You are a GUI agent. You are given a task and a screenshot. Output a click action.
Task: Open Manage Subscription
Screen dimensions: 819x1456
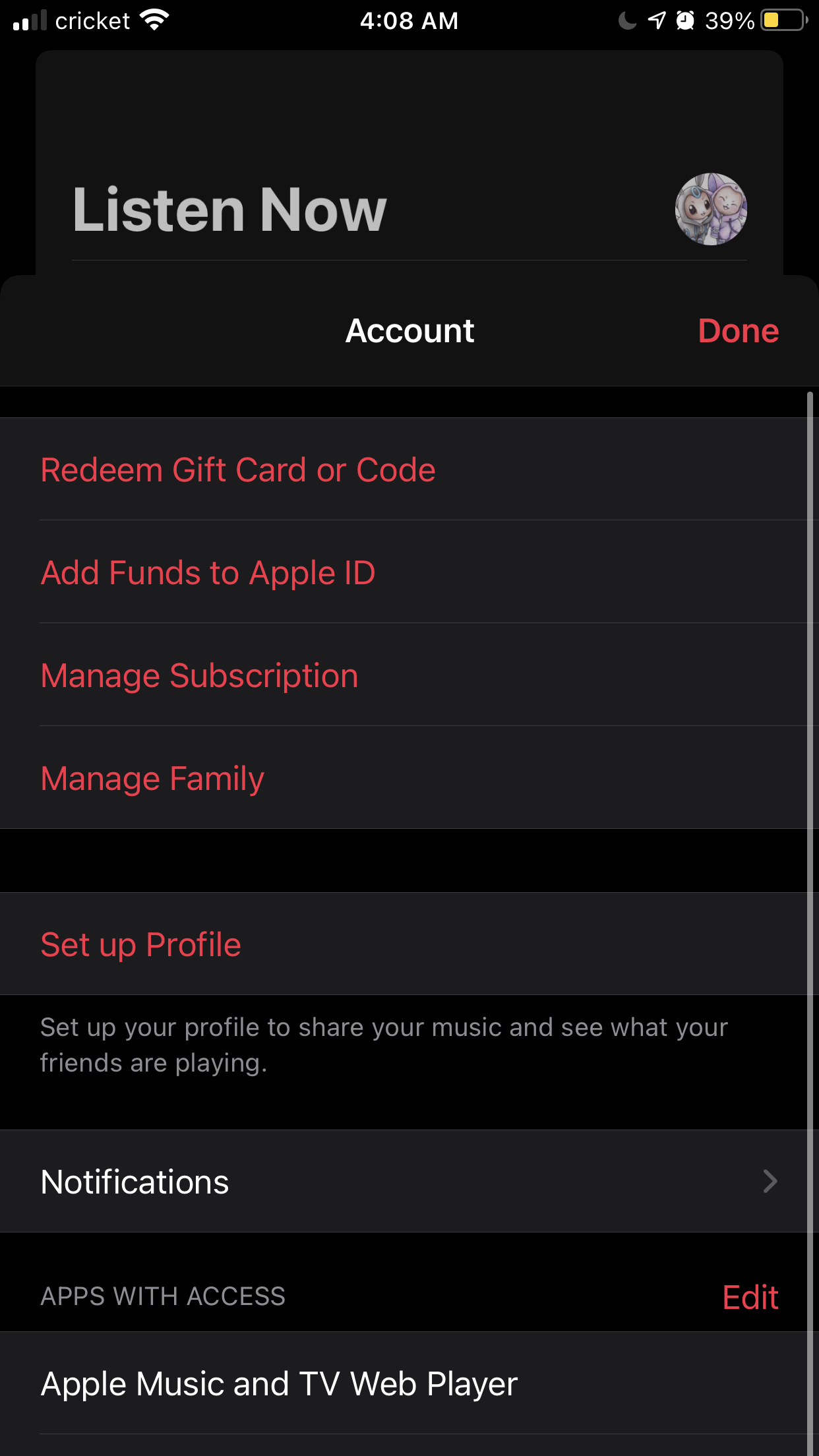click(x=199, y=676)
